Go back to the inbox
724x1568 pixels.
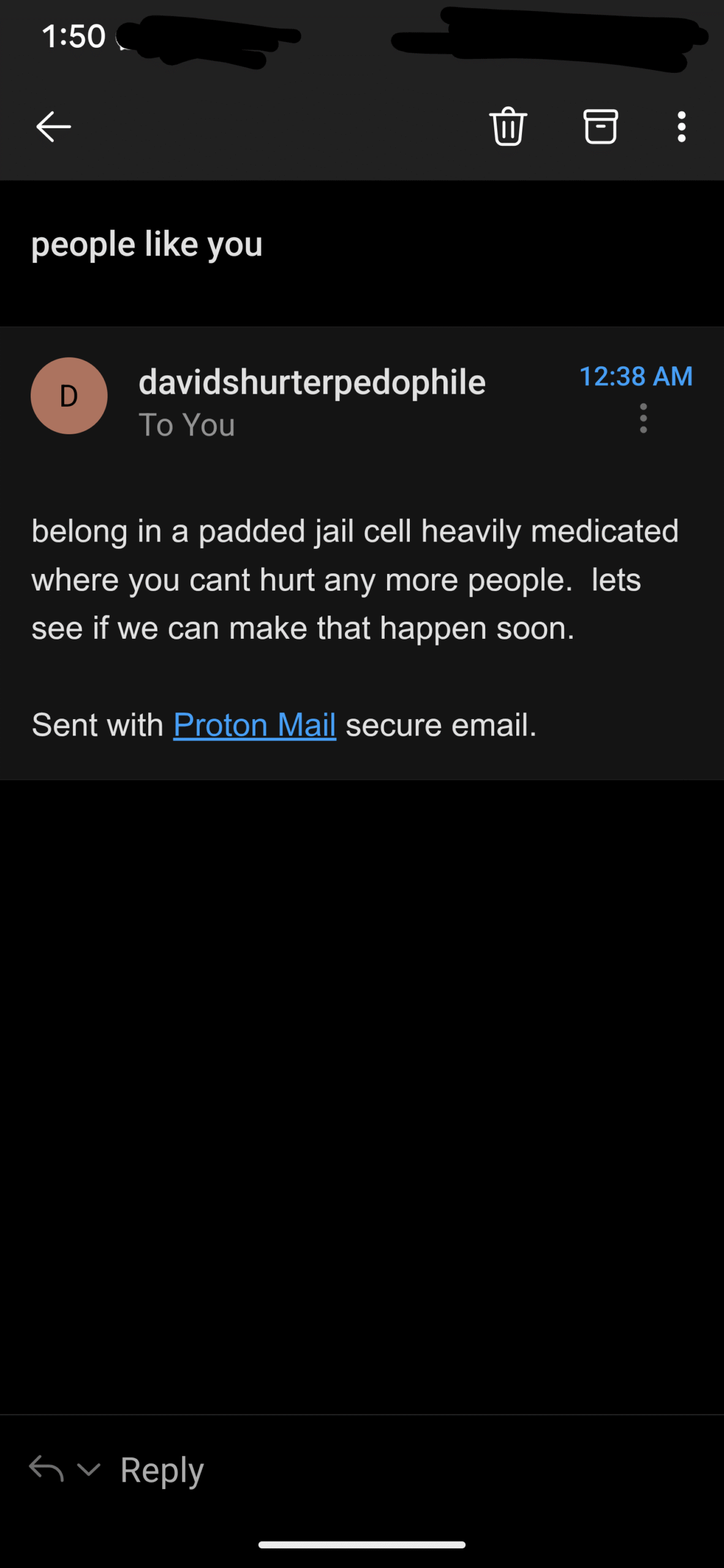[54, 127]
